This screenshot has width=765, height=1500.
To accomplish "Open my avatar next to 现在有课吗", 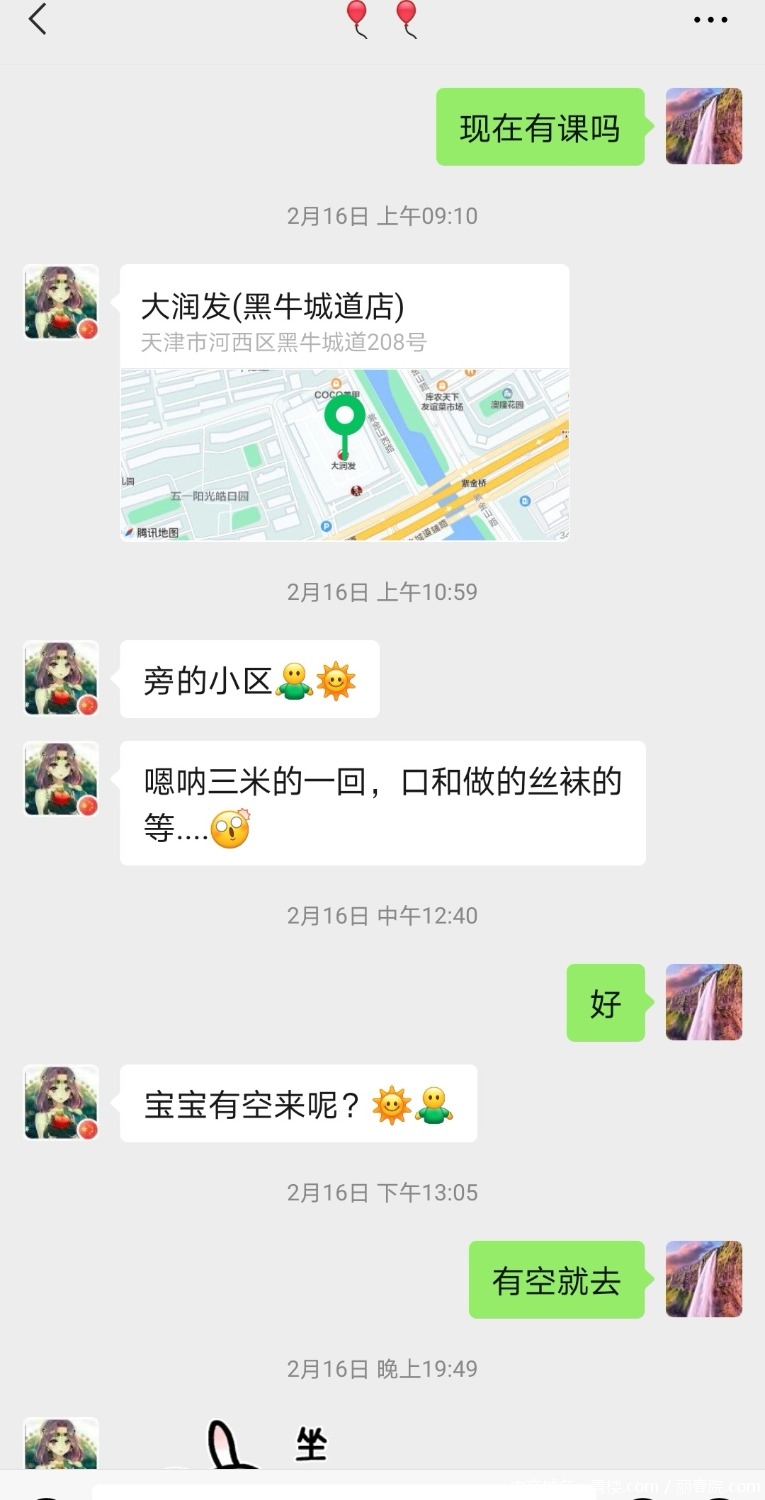I will 704,126.
